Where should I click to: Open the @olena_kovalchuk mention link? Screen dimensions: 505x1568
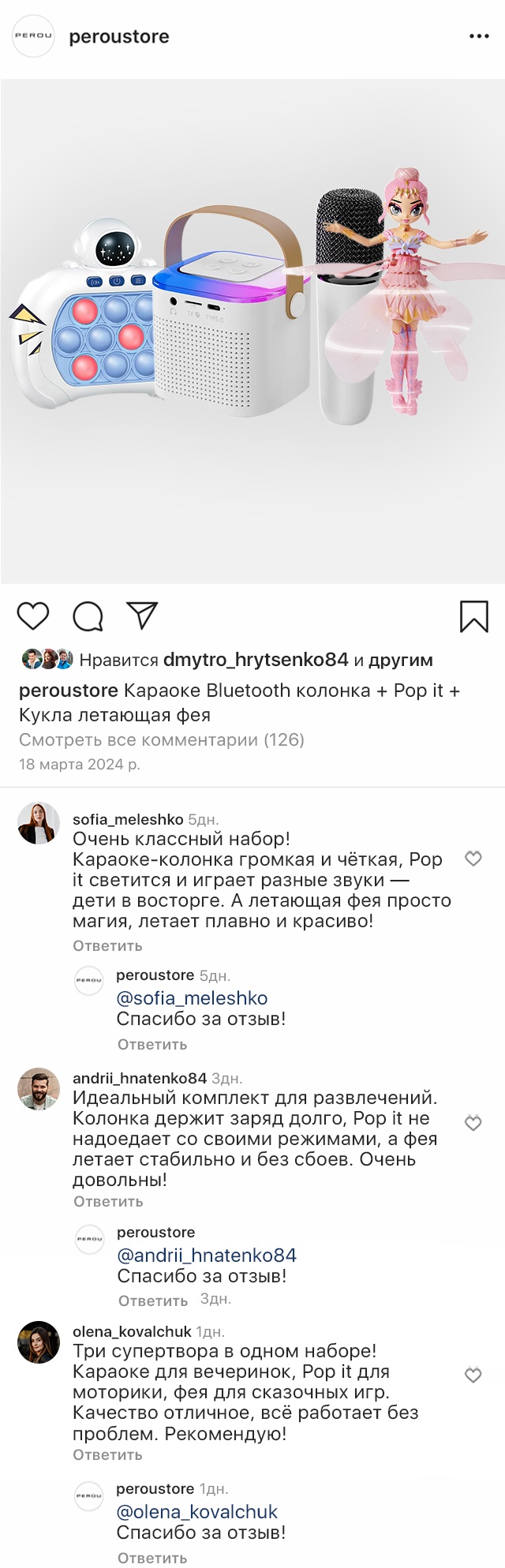click(196, 1512)
